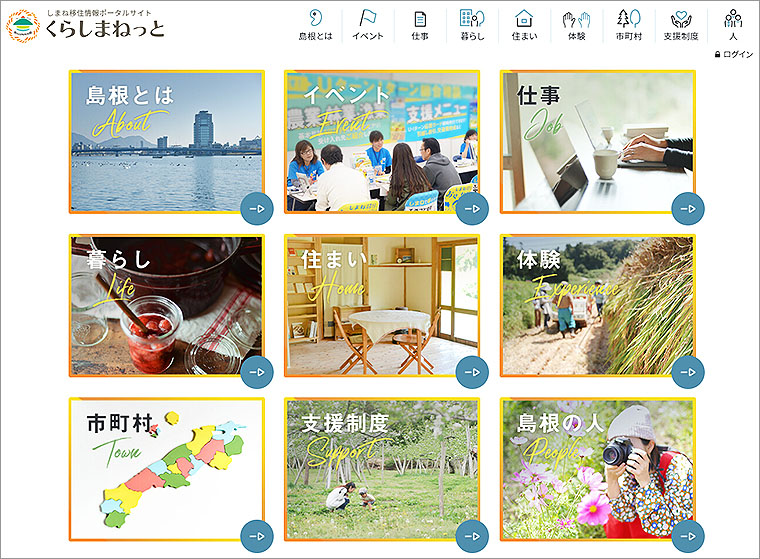Screen dimensions: 760x559
Task: Go to 仕事 in the top navigation
Action: tap(419, 24)
